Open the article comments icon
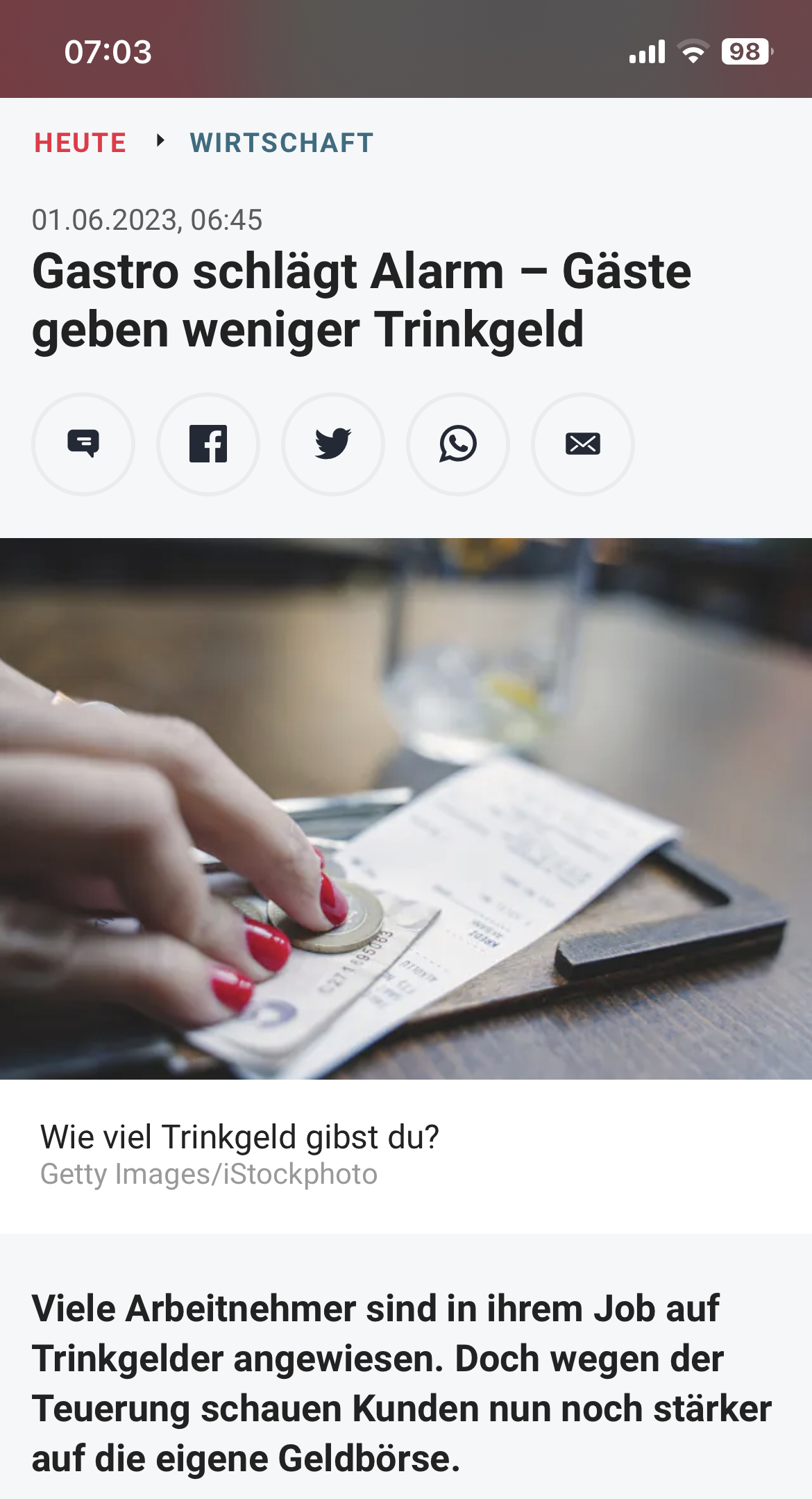The height and width of the screenshot is (1499, 812). [83, 444]
